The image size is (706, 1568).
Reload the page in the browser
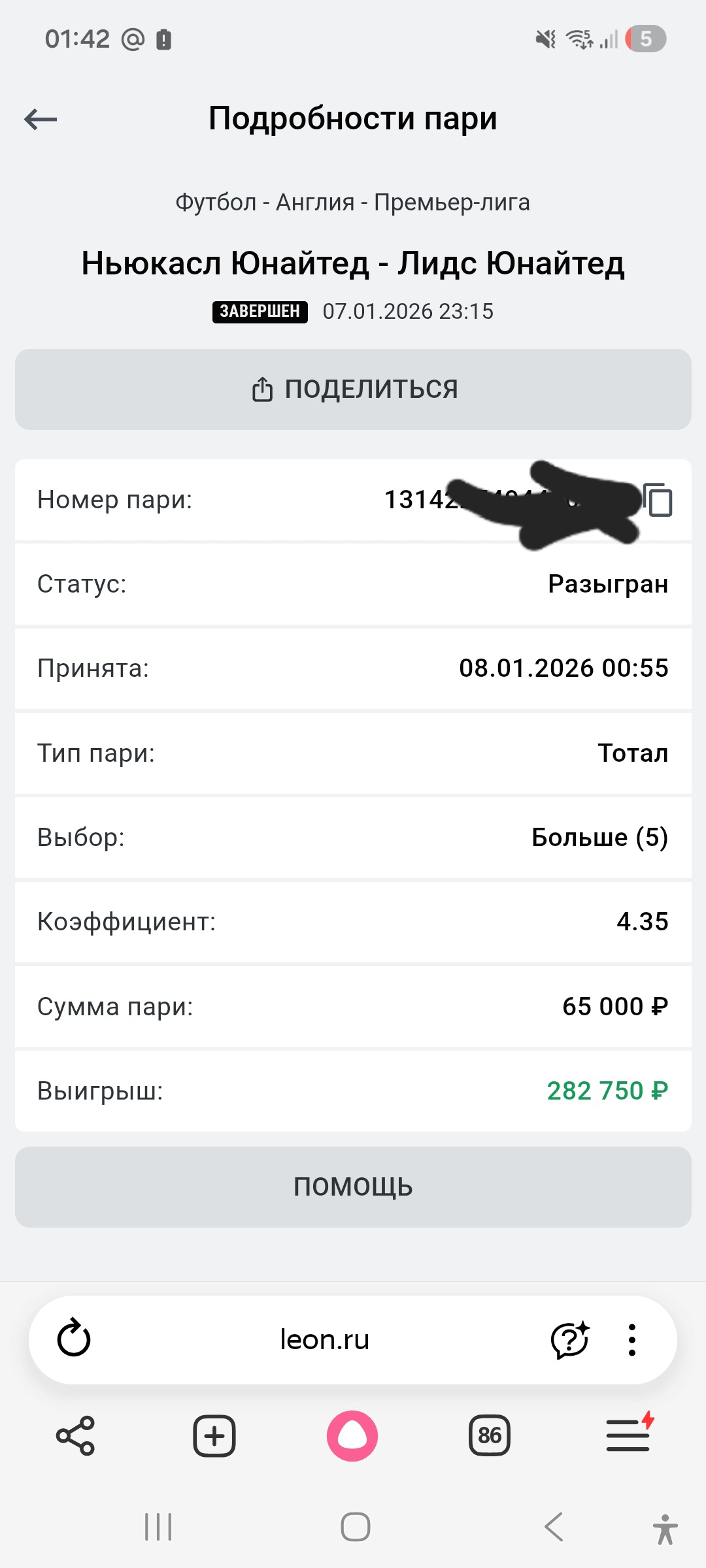click(x=74, y=1339)
